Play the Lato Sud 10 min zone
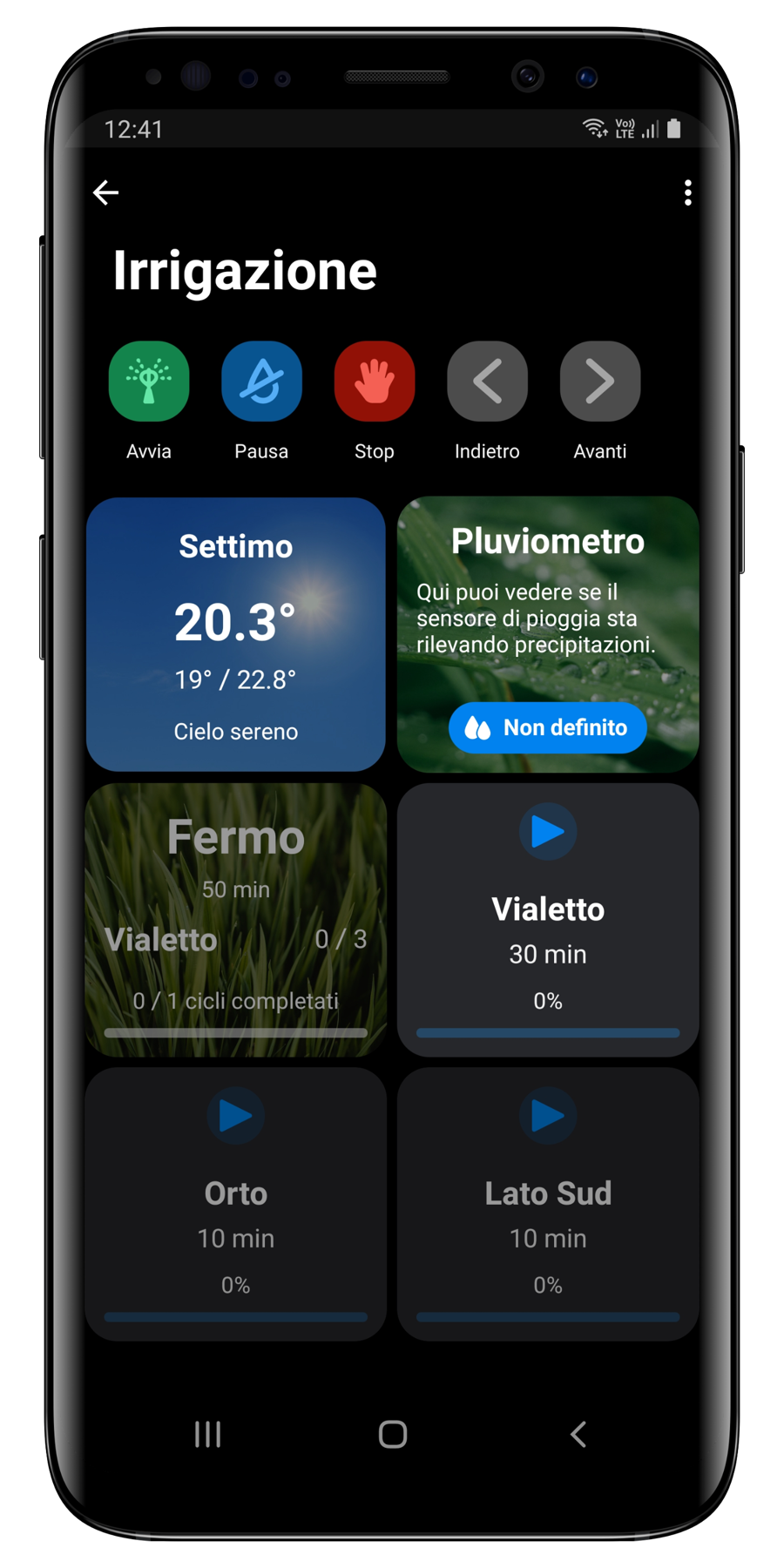The image size is (784, 1568). (x=548, y=1116)
